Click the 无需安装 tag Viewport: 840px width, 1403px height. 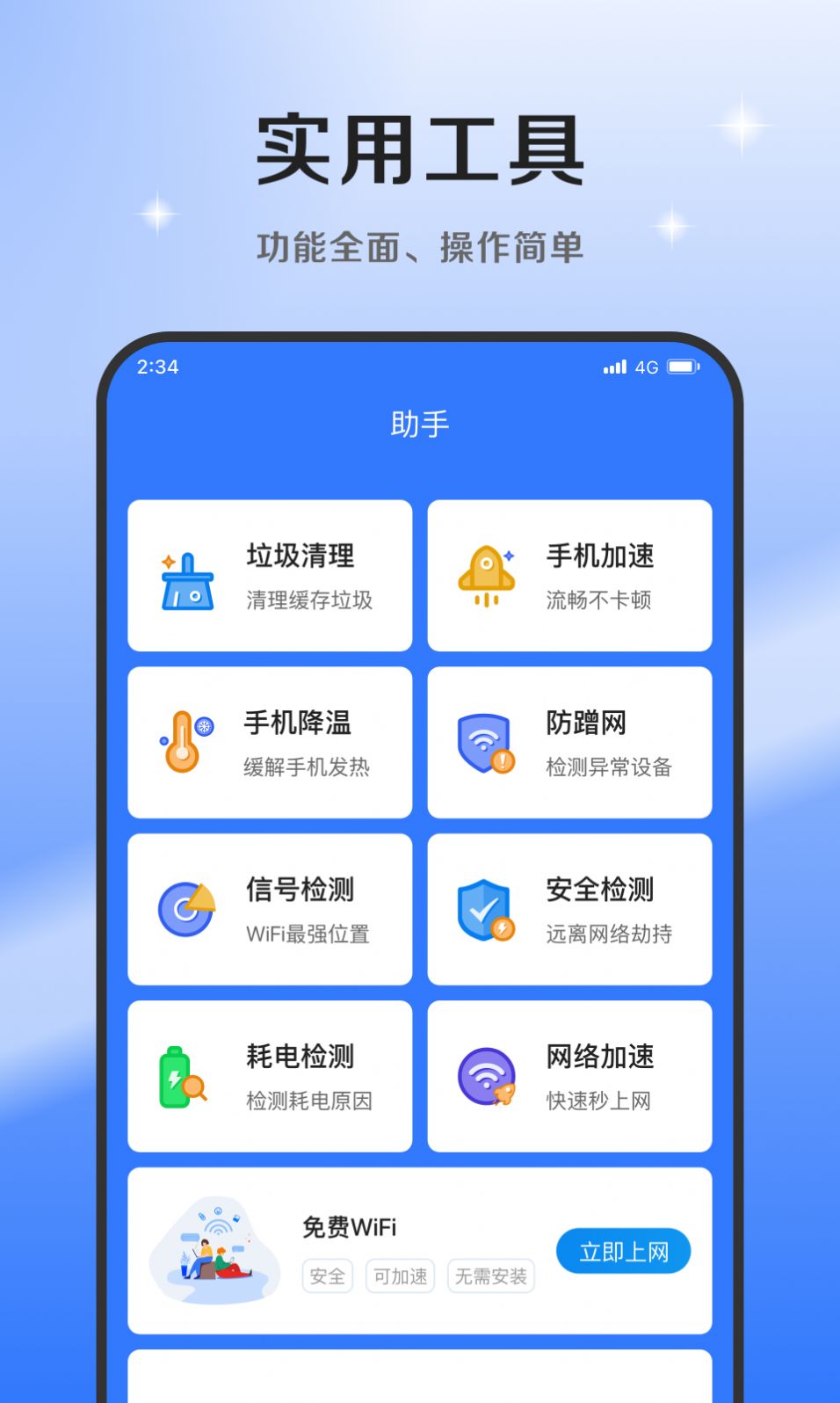click(490, 1276)
